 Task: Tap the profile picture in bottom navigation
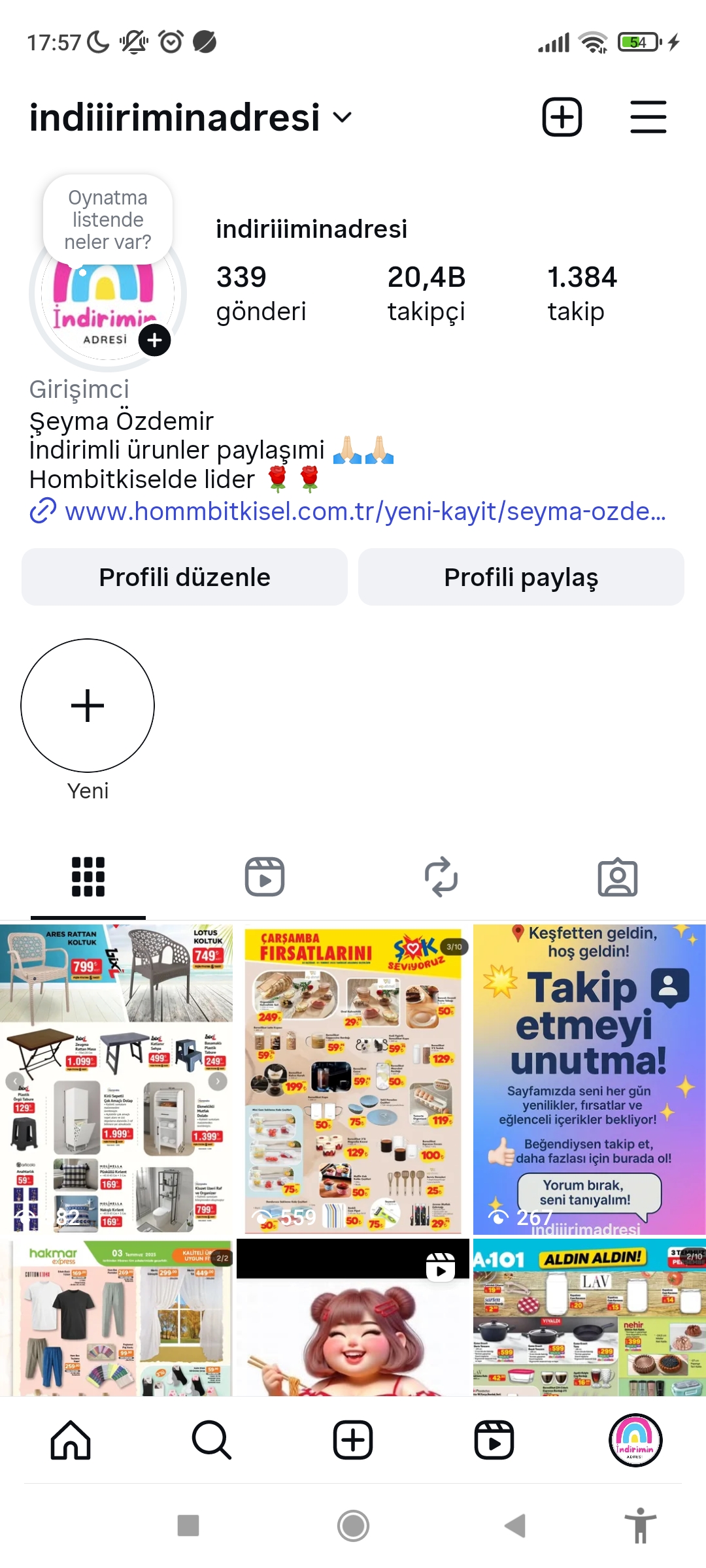635,1440
